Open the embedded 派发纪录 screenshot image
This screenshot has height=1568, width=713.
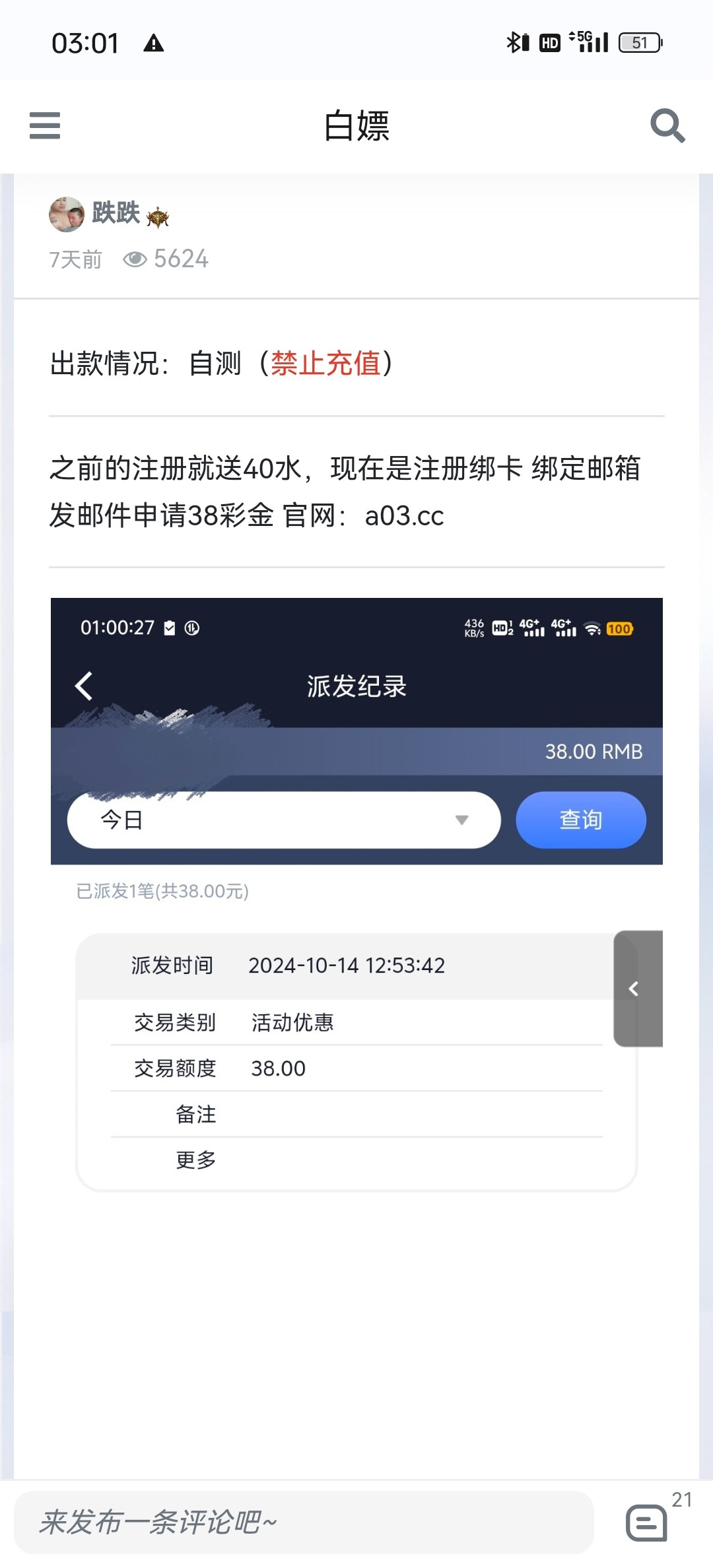(x=356, y=896)
